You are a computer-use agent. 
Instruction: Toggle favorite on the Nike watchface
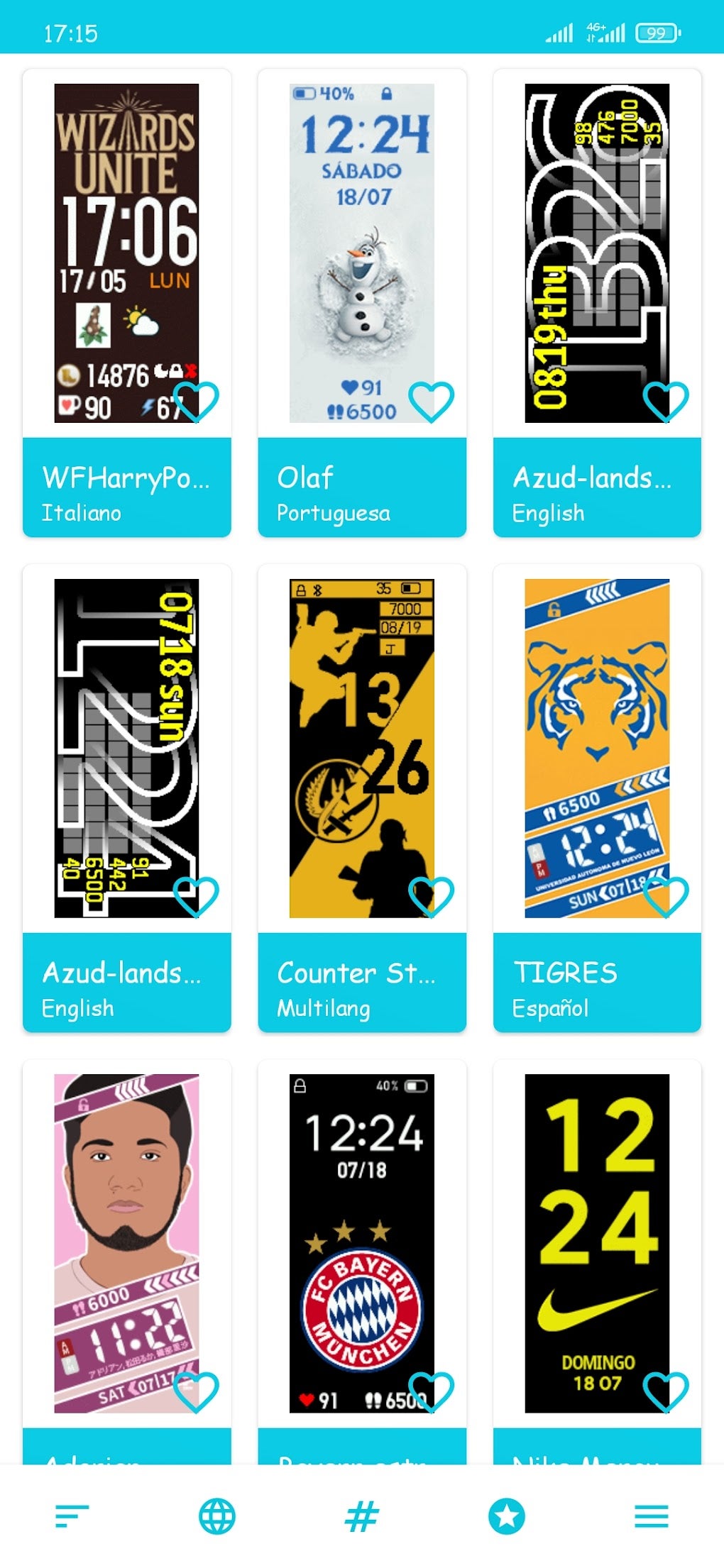click(x=666, y=1391)
